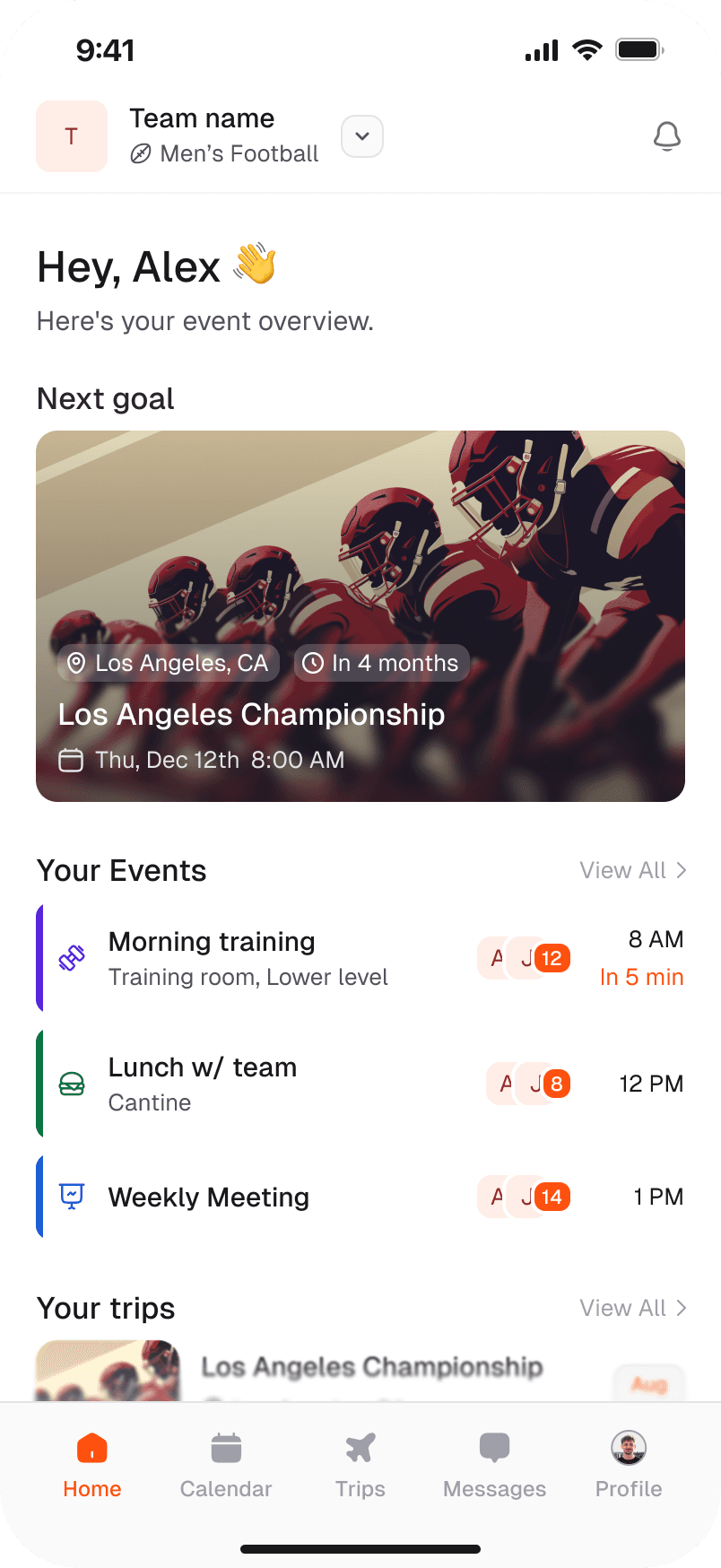
Task: Click View All link for Your Events
Action: click(x=621, y=870)
